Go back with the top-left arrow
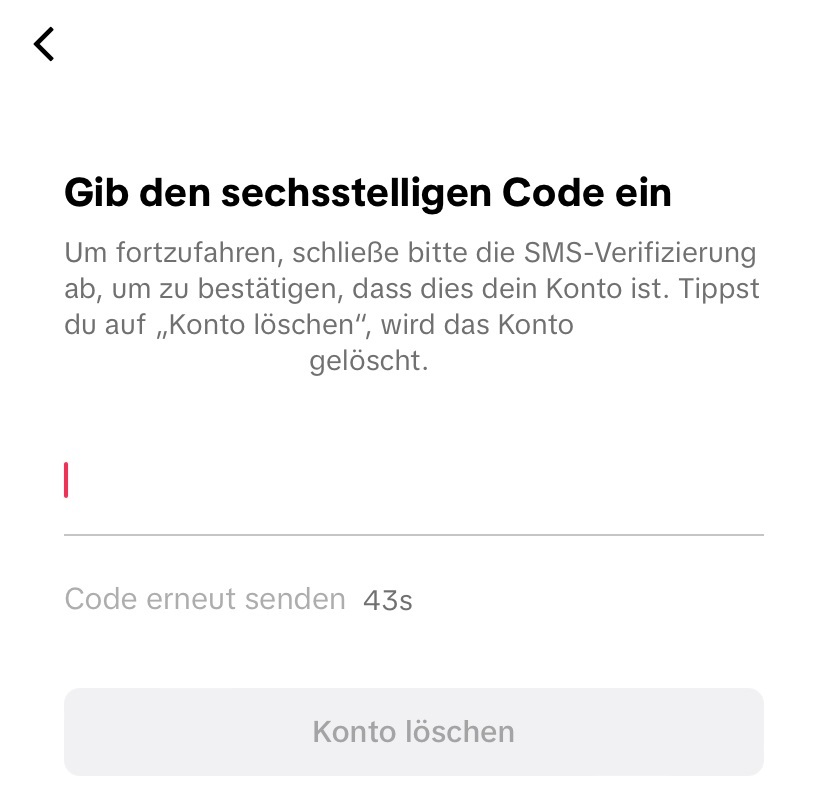Screen dimensions: 828x811 pyautogui.click(x=44, y=44)
